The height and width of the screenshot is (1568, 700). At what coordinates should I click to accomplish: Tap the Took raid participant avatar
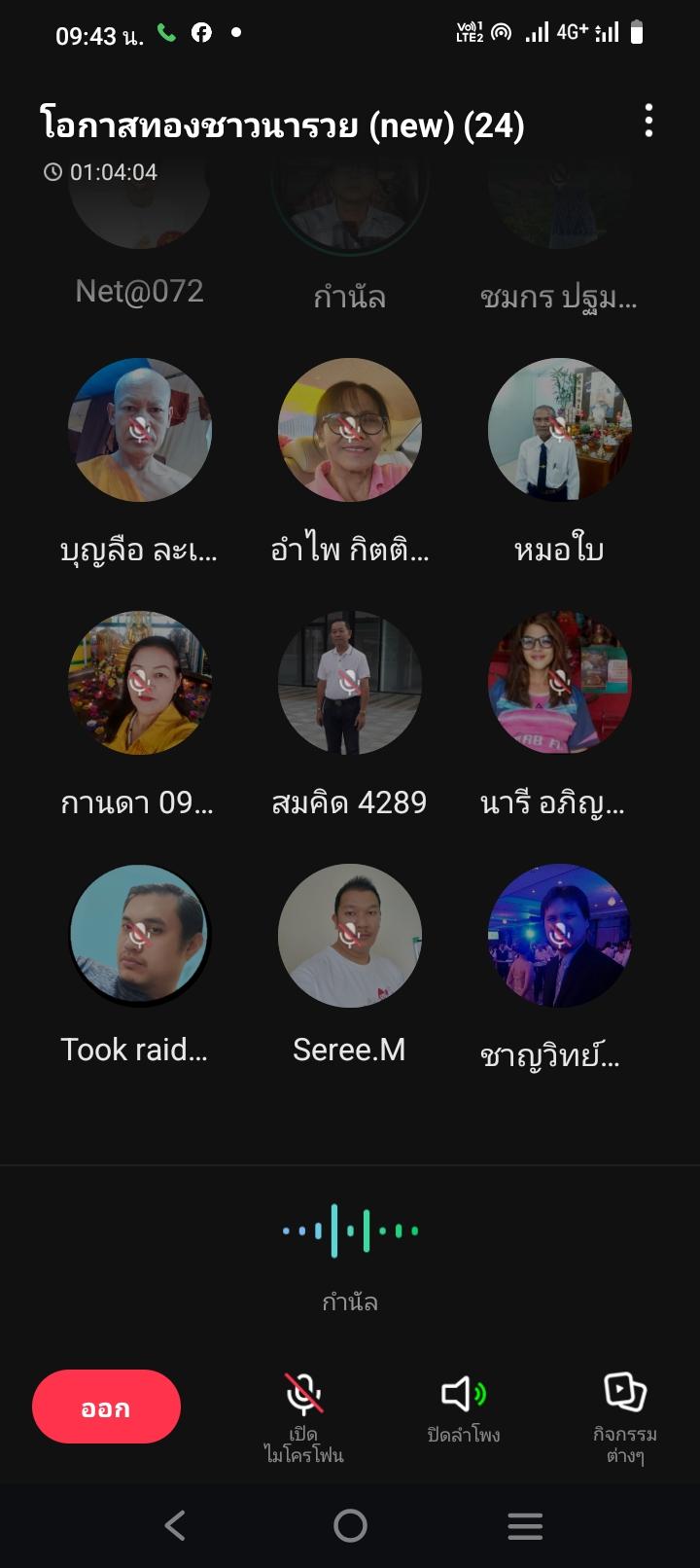point(139,936)
